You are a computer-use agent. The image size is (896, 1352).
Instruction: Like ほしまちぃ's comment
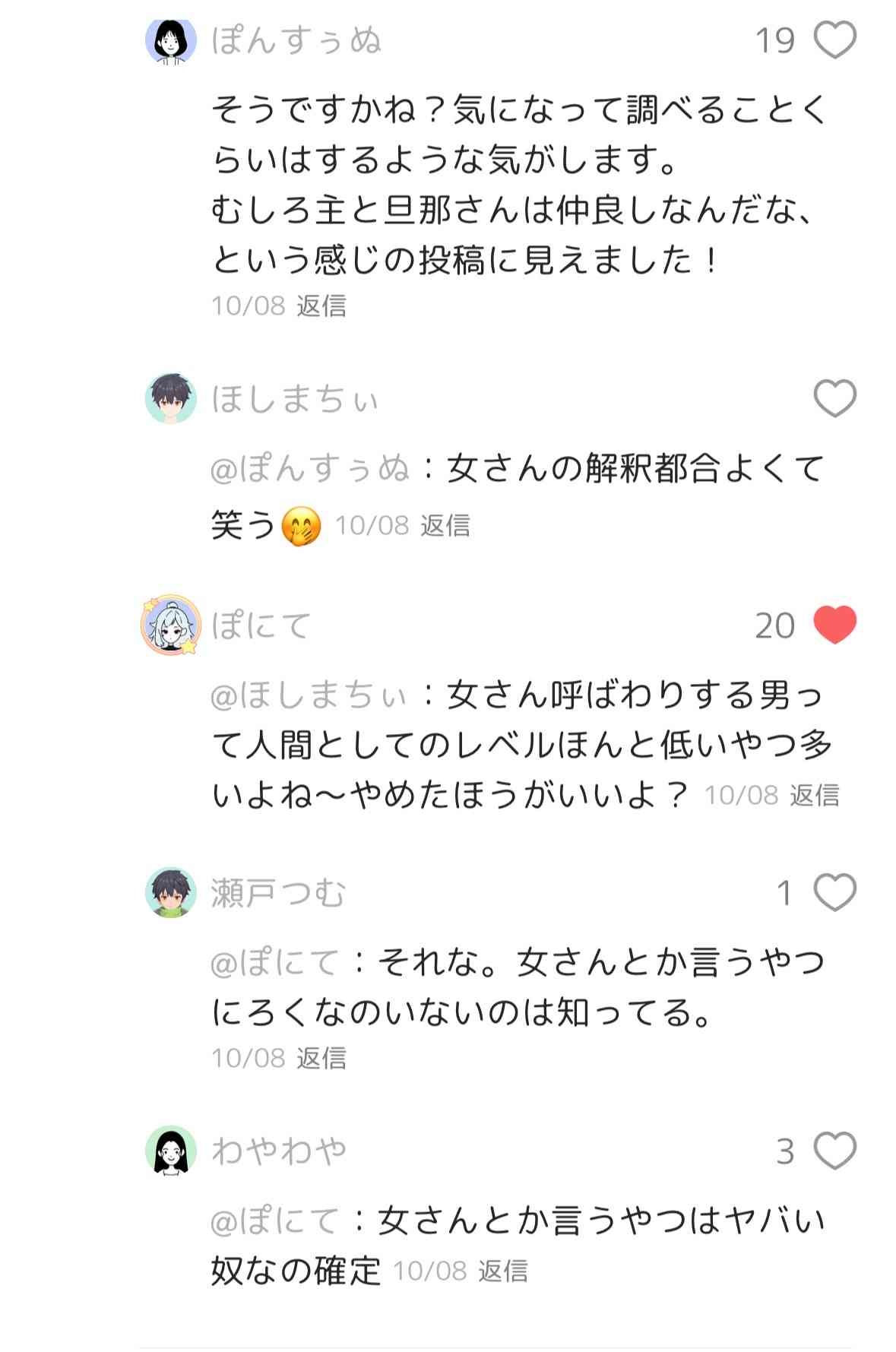[834, 398]
